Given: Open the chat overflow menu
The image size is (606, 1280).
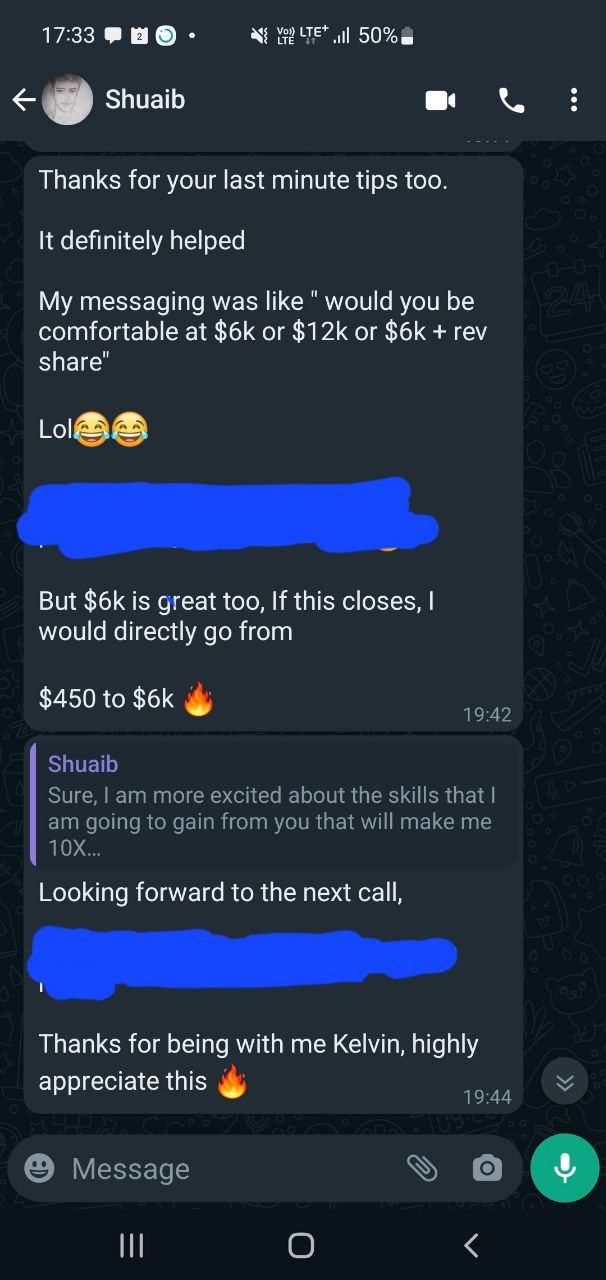Looking at the screenshot, I should coord(573,99).
